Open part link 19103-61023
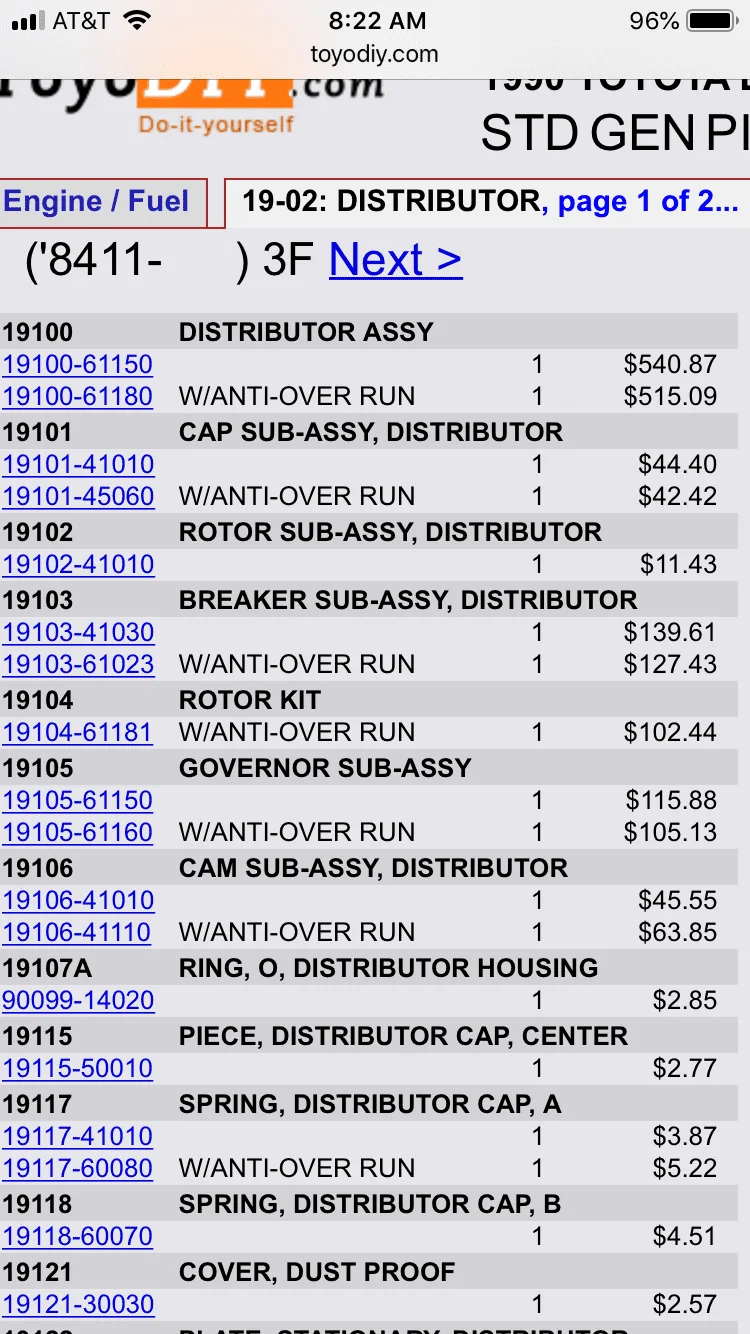The image size is (750, 1334). [78, 665]
